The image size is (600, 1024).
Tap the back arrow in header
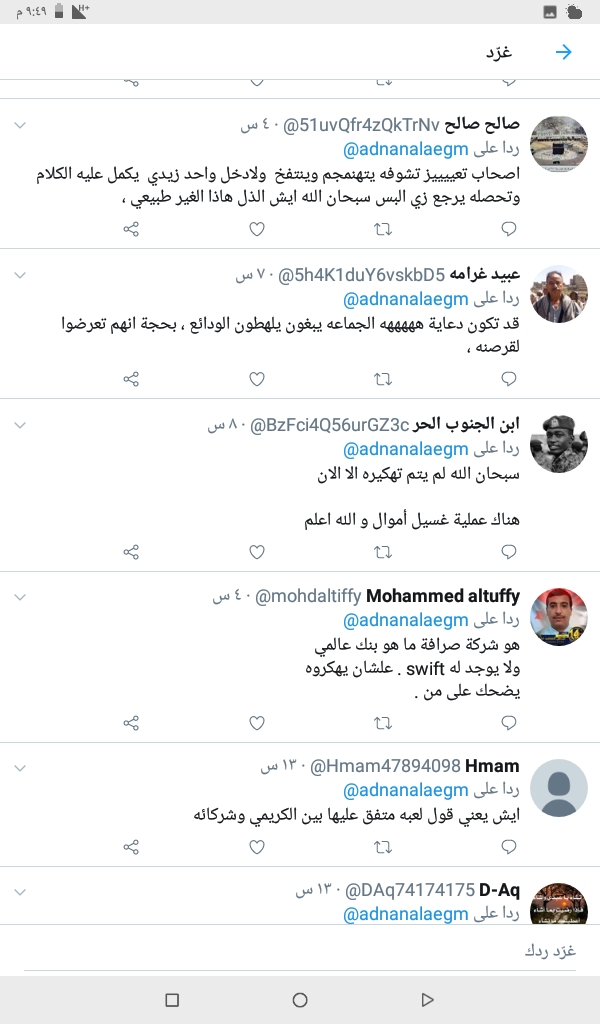click(x=564, y=52)
